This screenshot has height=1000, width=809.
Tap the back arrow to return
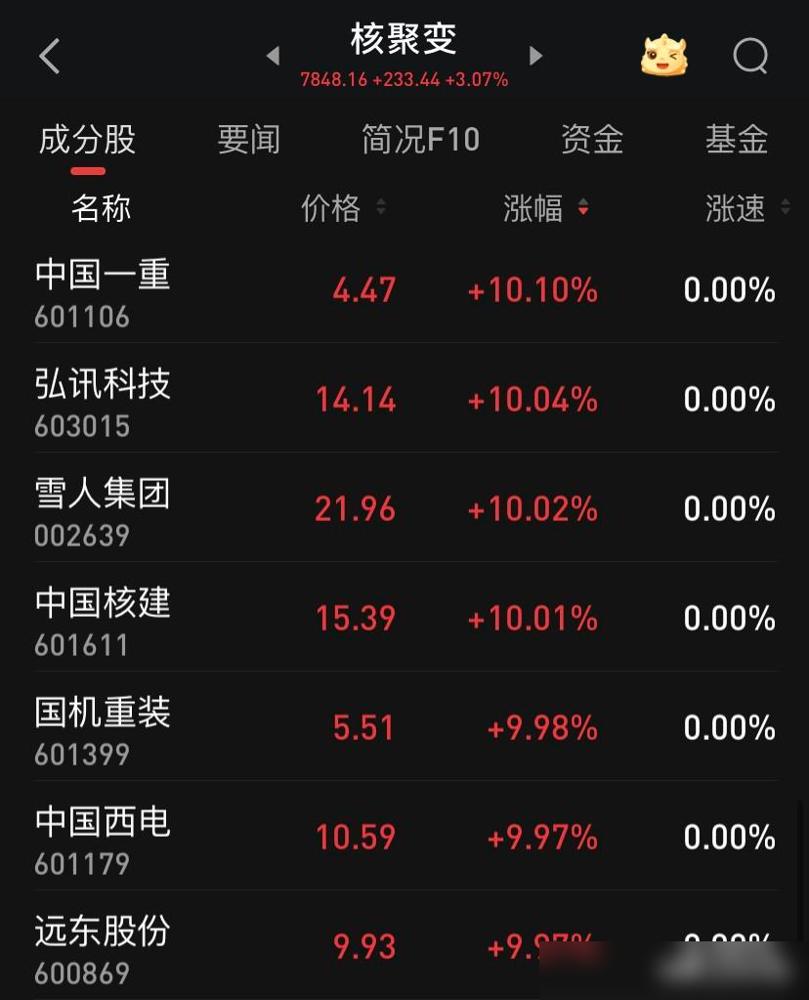pyautogui.click(x=48, y=56)
